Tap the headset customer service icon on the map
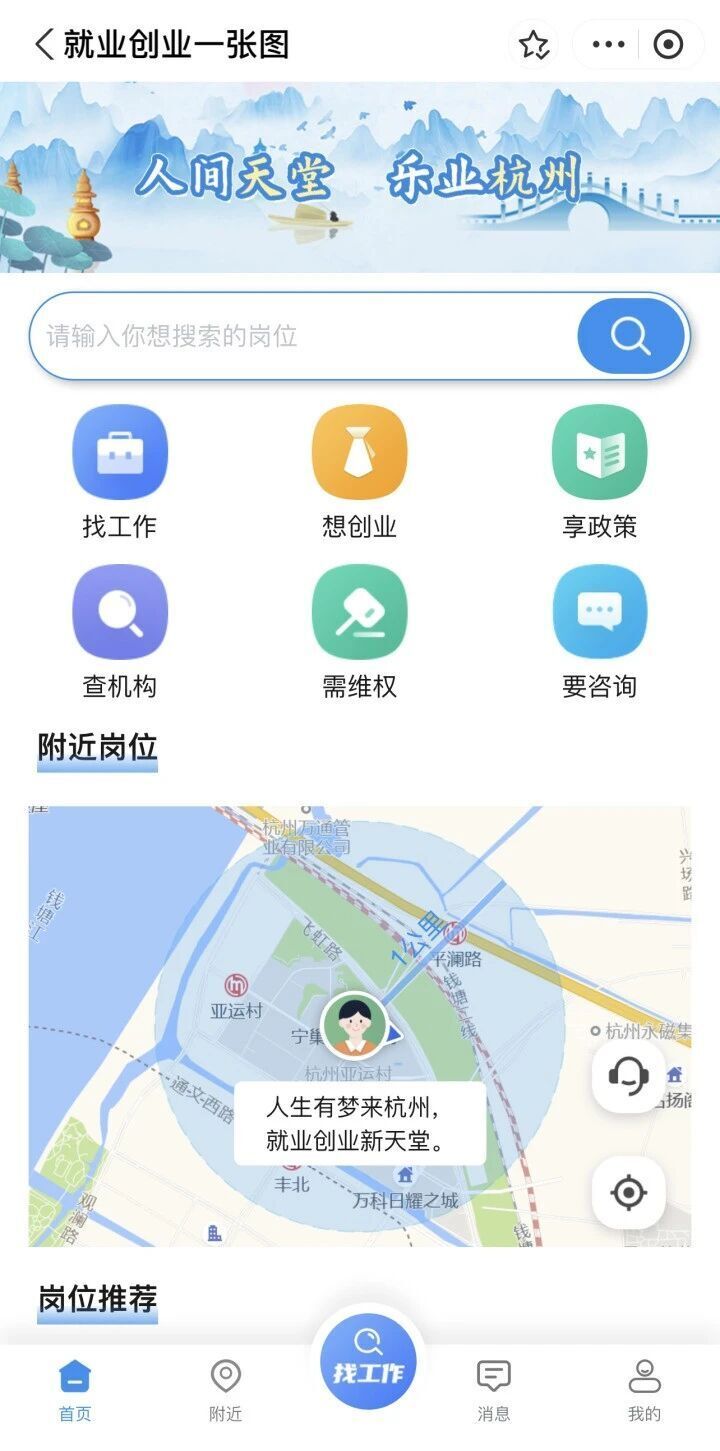This screenshot has width=720, height=1451. tap(627, 1080)
